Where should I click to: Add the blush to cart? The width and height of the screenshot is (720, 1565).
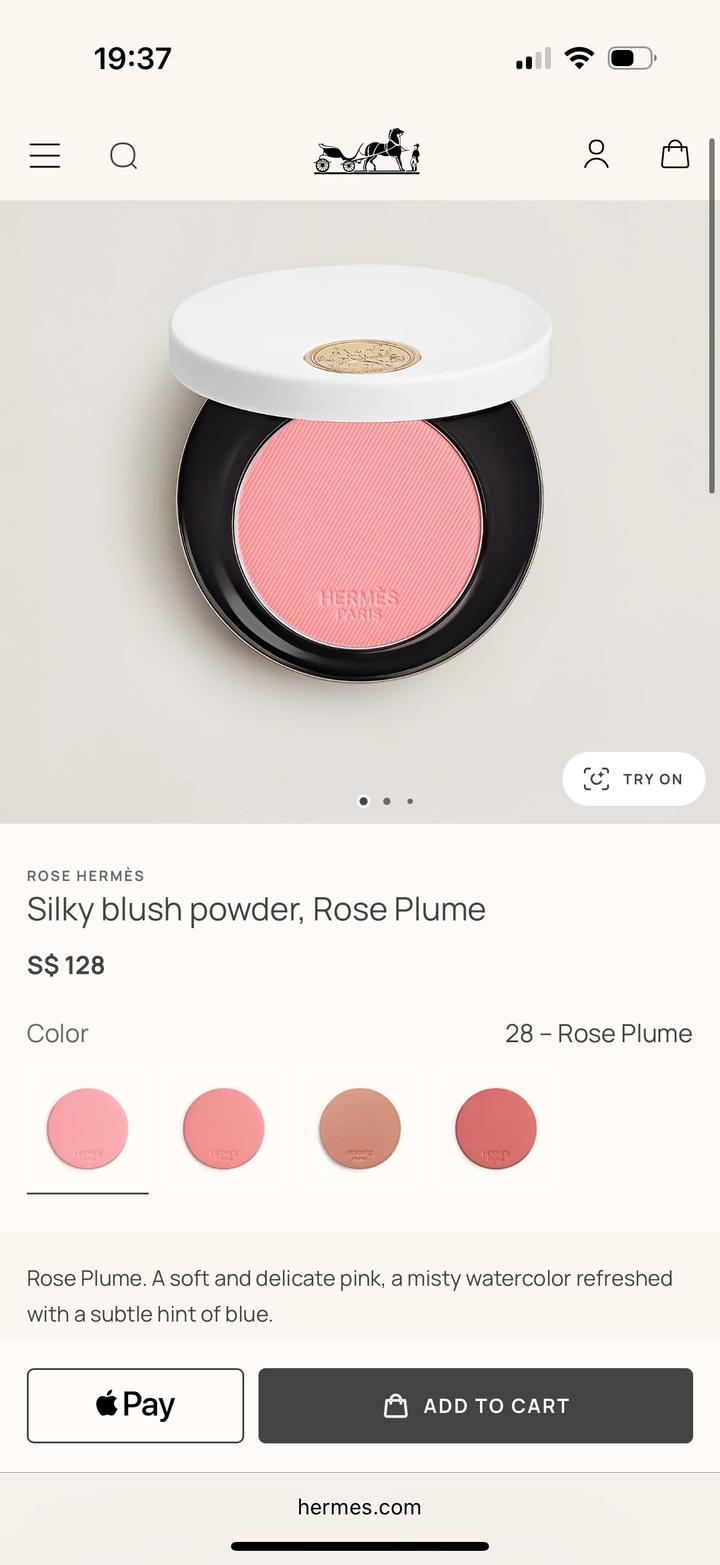pos(475,1405)
